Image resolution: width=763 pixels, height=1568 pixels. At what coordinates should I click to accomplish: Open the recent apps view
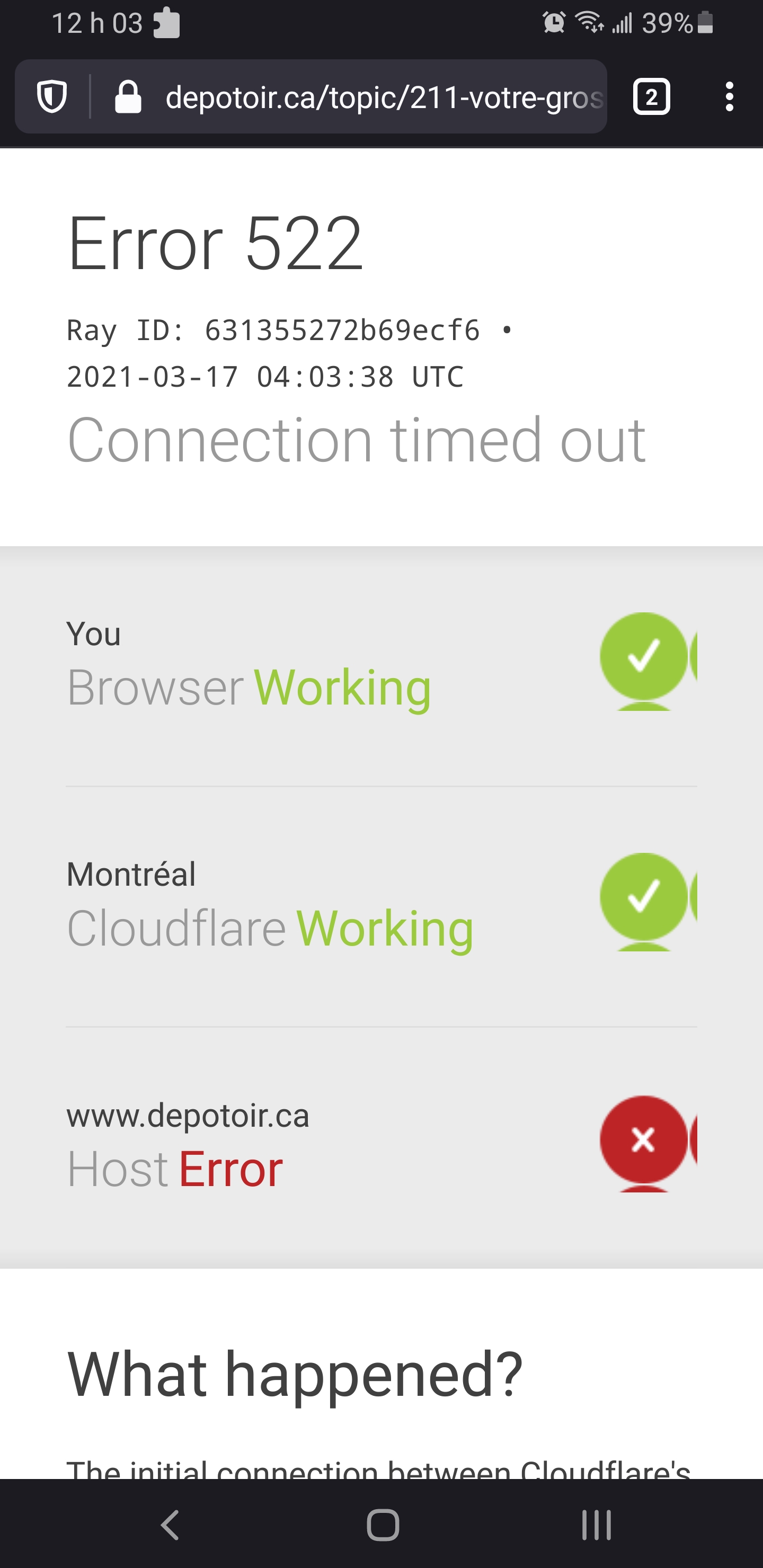596,1525
